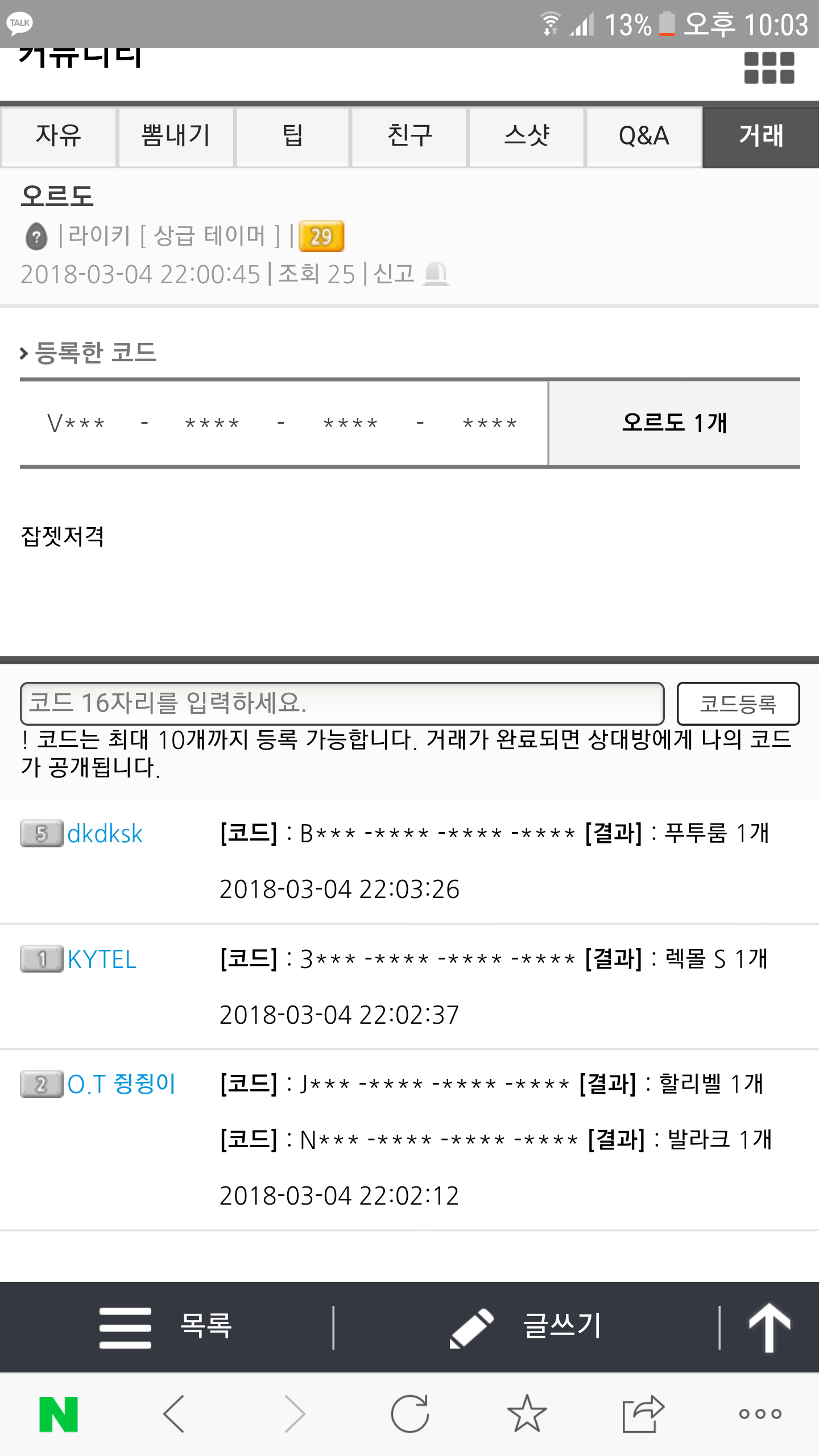Switch to the 스샷 tab
This screenshot has width=819, height=1456.
[527, 136]
